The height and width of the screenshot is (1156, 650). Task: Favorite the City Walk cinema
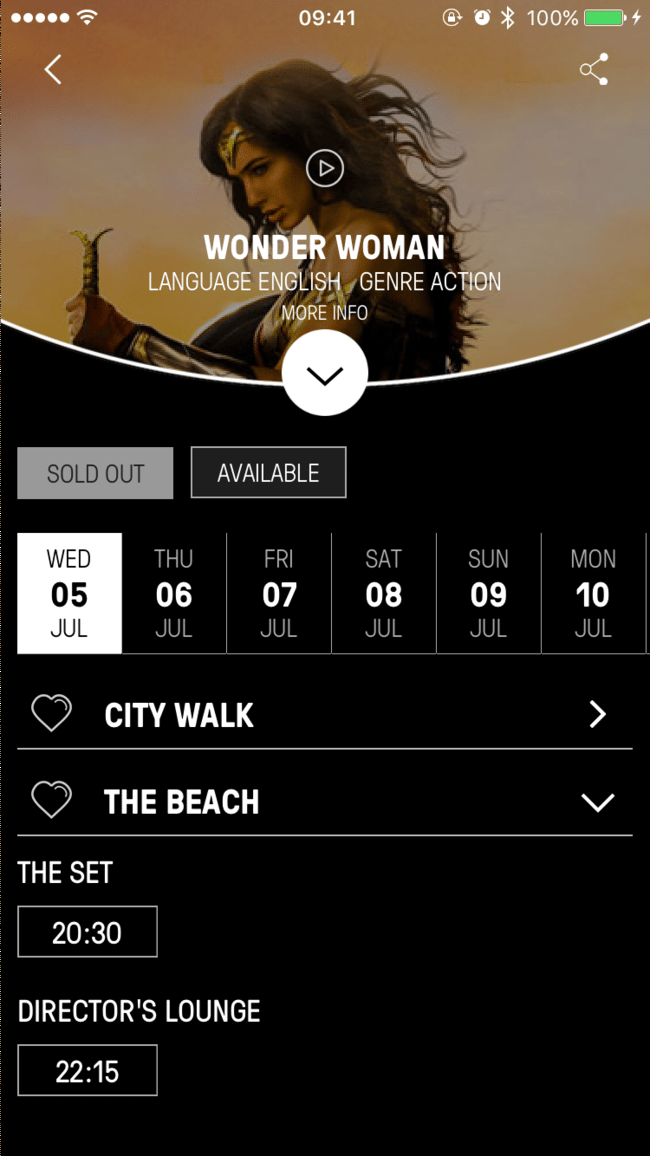click(51, 714)
